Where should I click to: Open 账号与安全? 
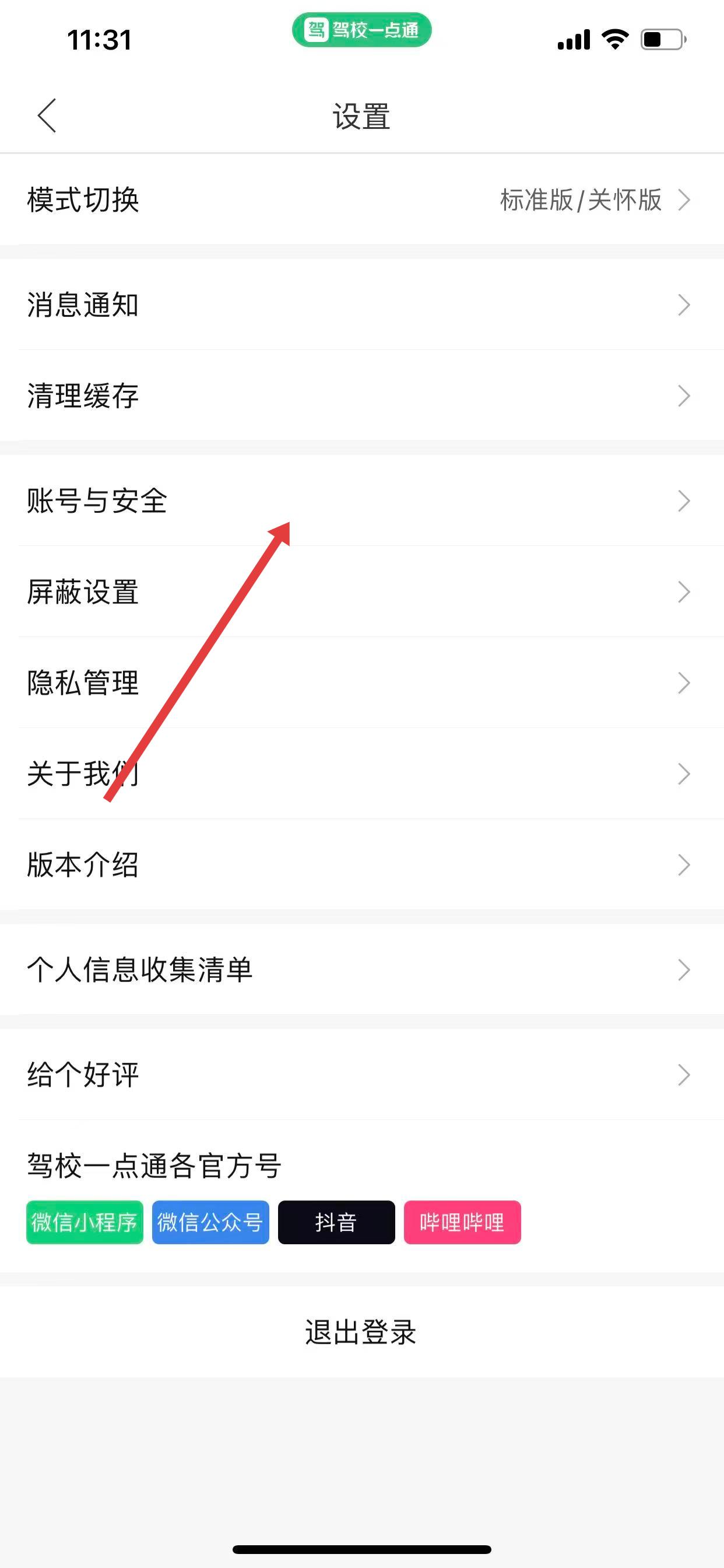click(361, 501)
